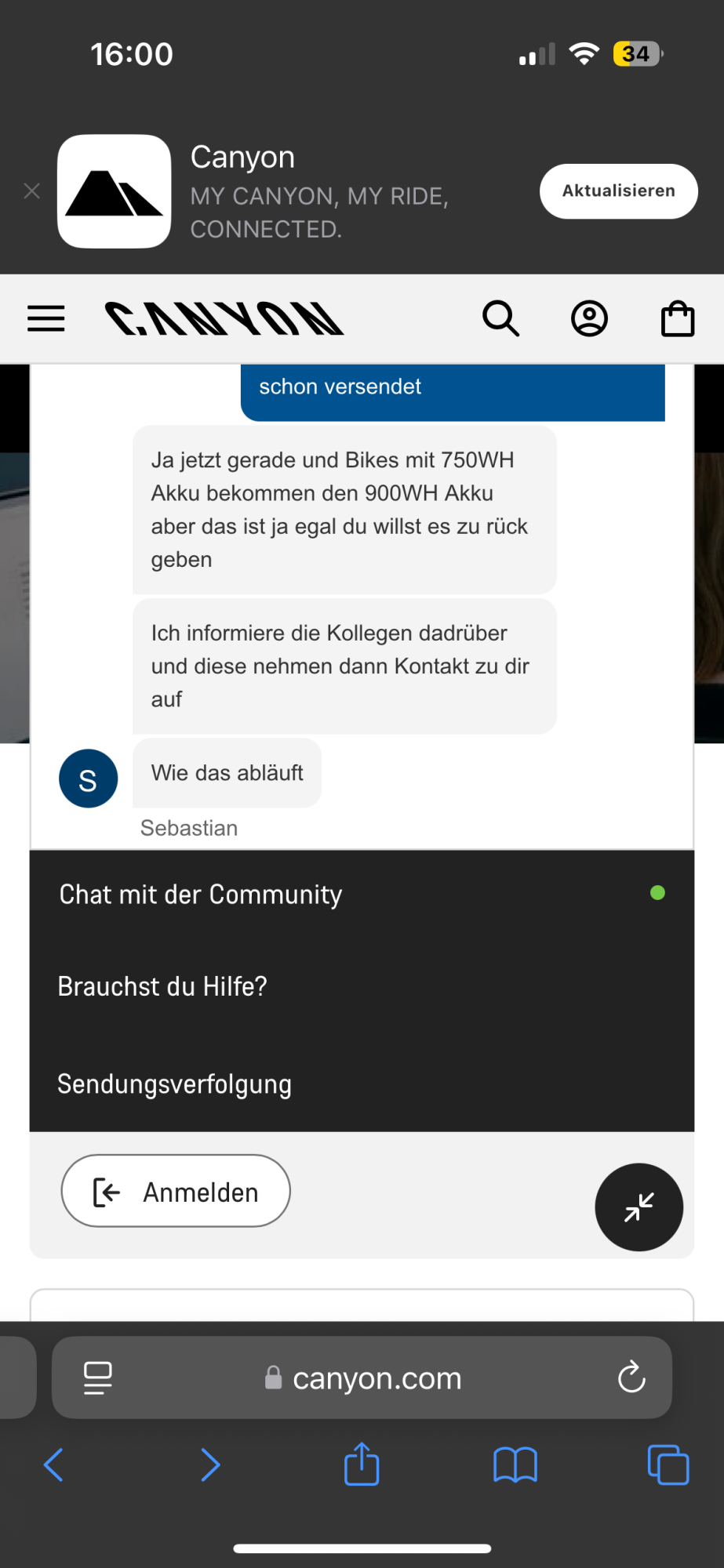Open the account profile icon
Image resolution: width=724 pixels, height=1568 pixels.
tap(589, 319)
